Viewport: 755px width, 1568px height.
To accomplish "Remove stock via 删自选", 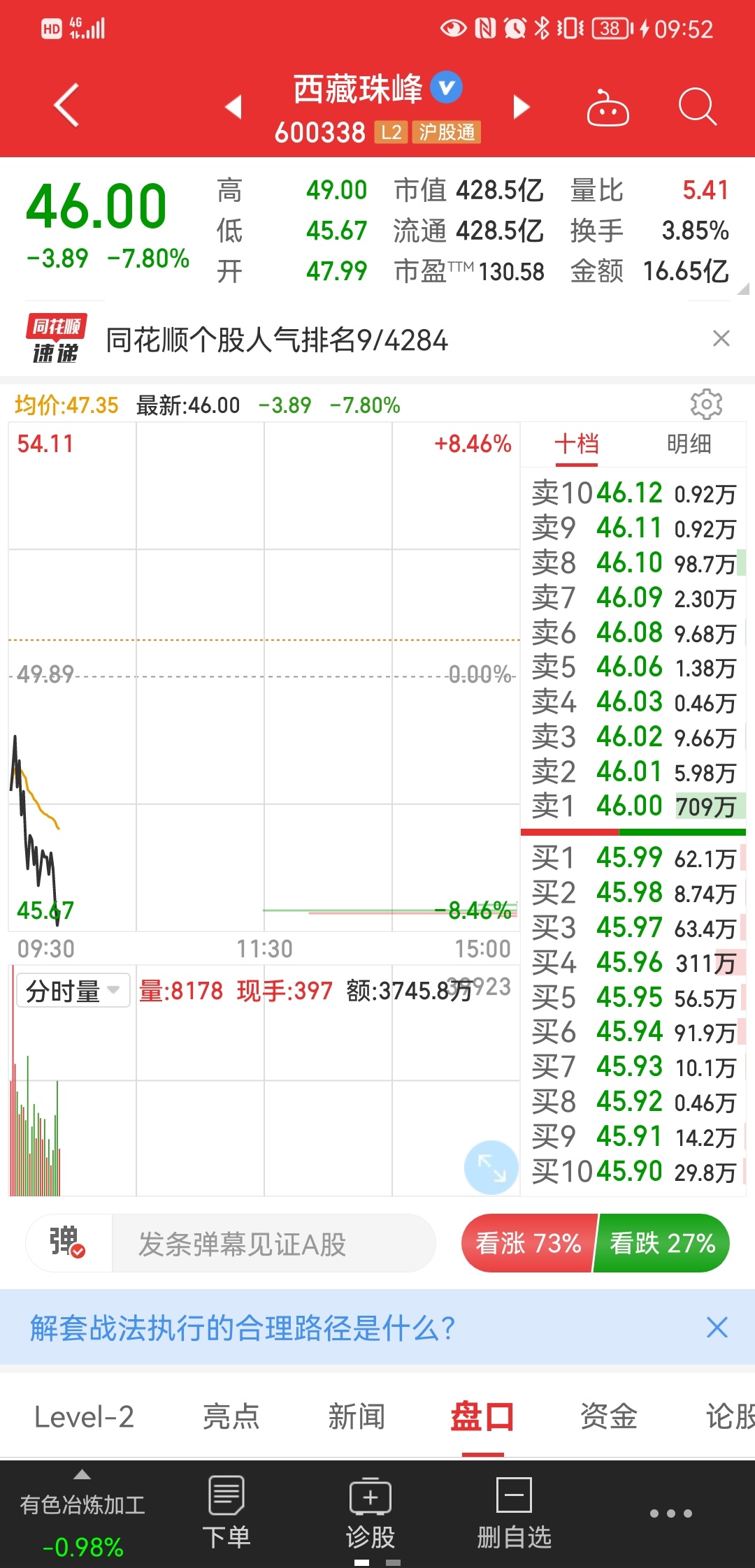I will coord(514,1513).
